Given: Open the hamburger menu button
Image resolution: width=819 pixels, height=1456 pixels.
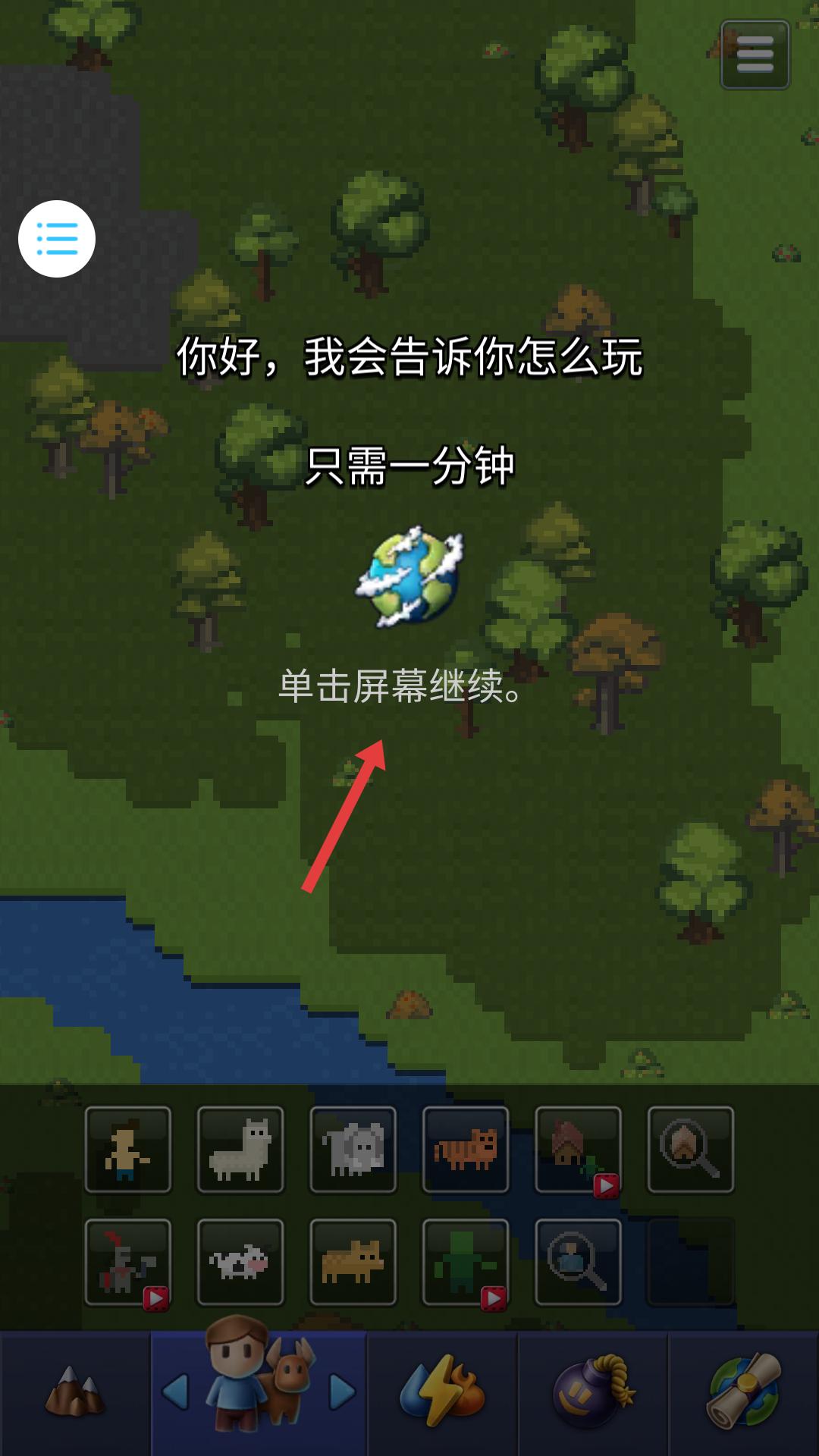Looking at the screenshot, I should point(755,55).
